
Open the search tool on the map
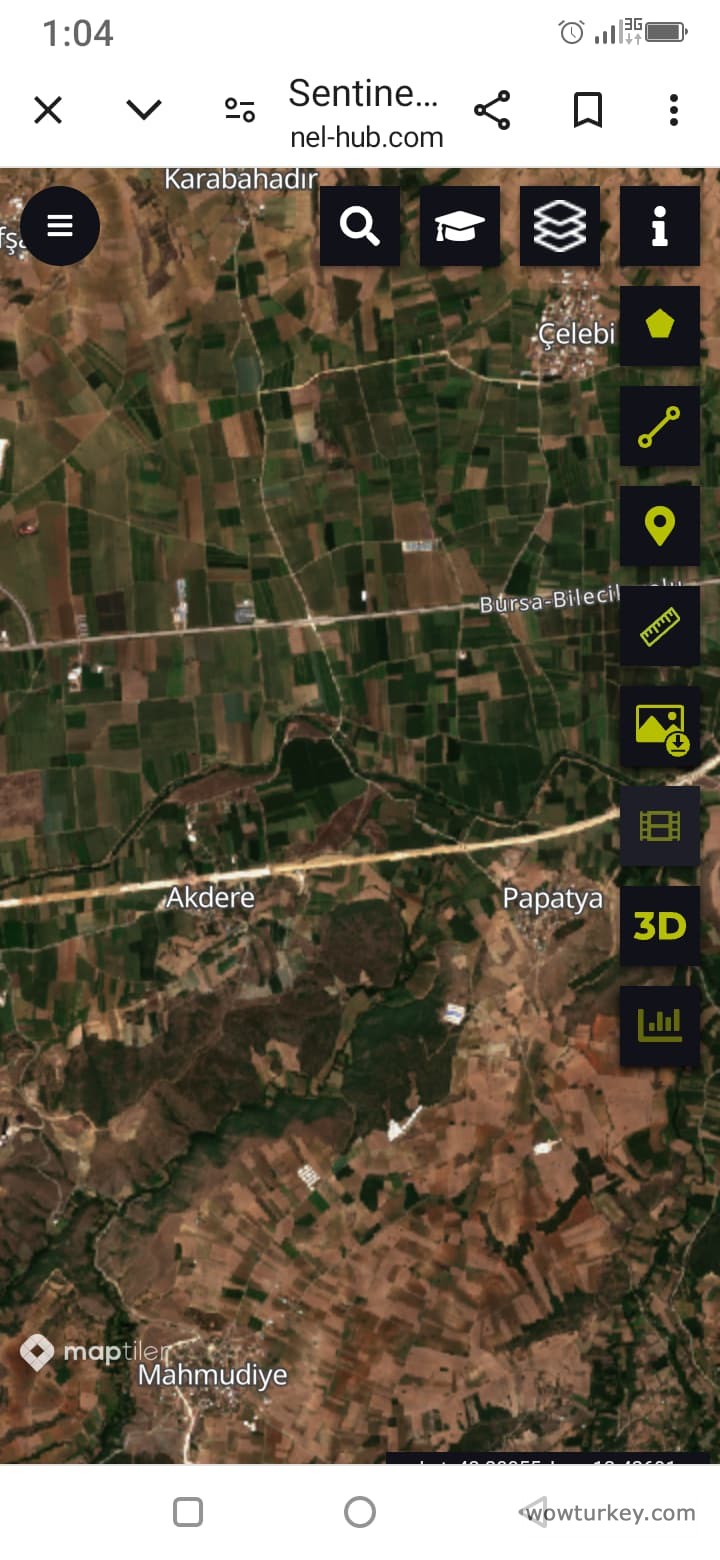[x=360, y=226]
